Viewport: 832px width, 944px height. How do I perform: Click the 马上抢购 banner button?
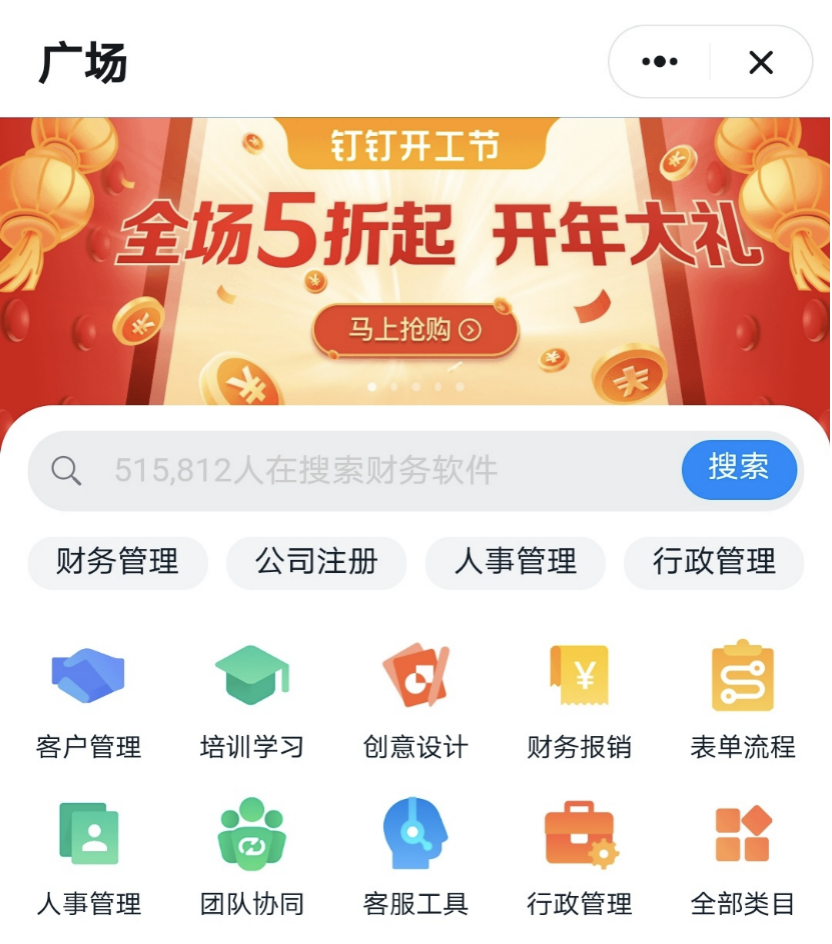(414, 330)
